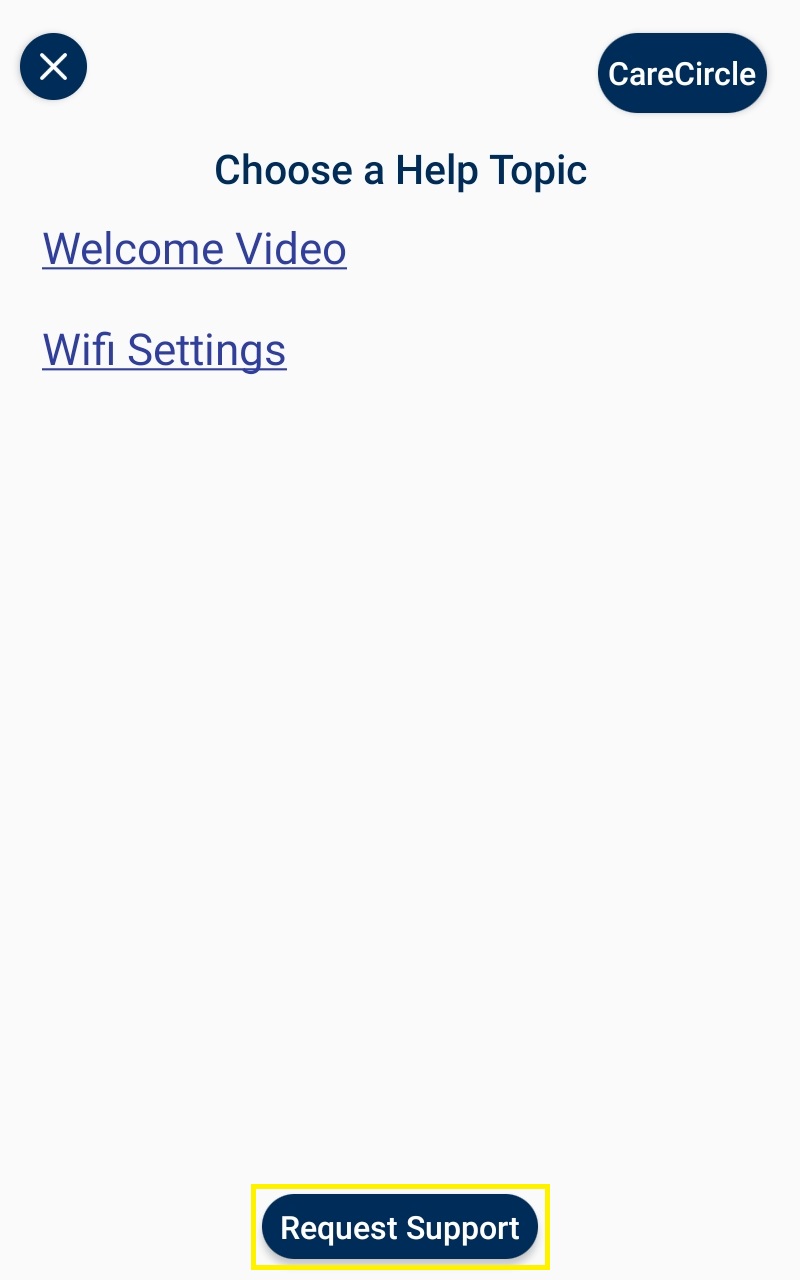Open the CareCircle button
800x1280 pixels.
click(x=682, y=73)
